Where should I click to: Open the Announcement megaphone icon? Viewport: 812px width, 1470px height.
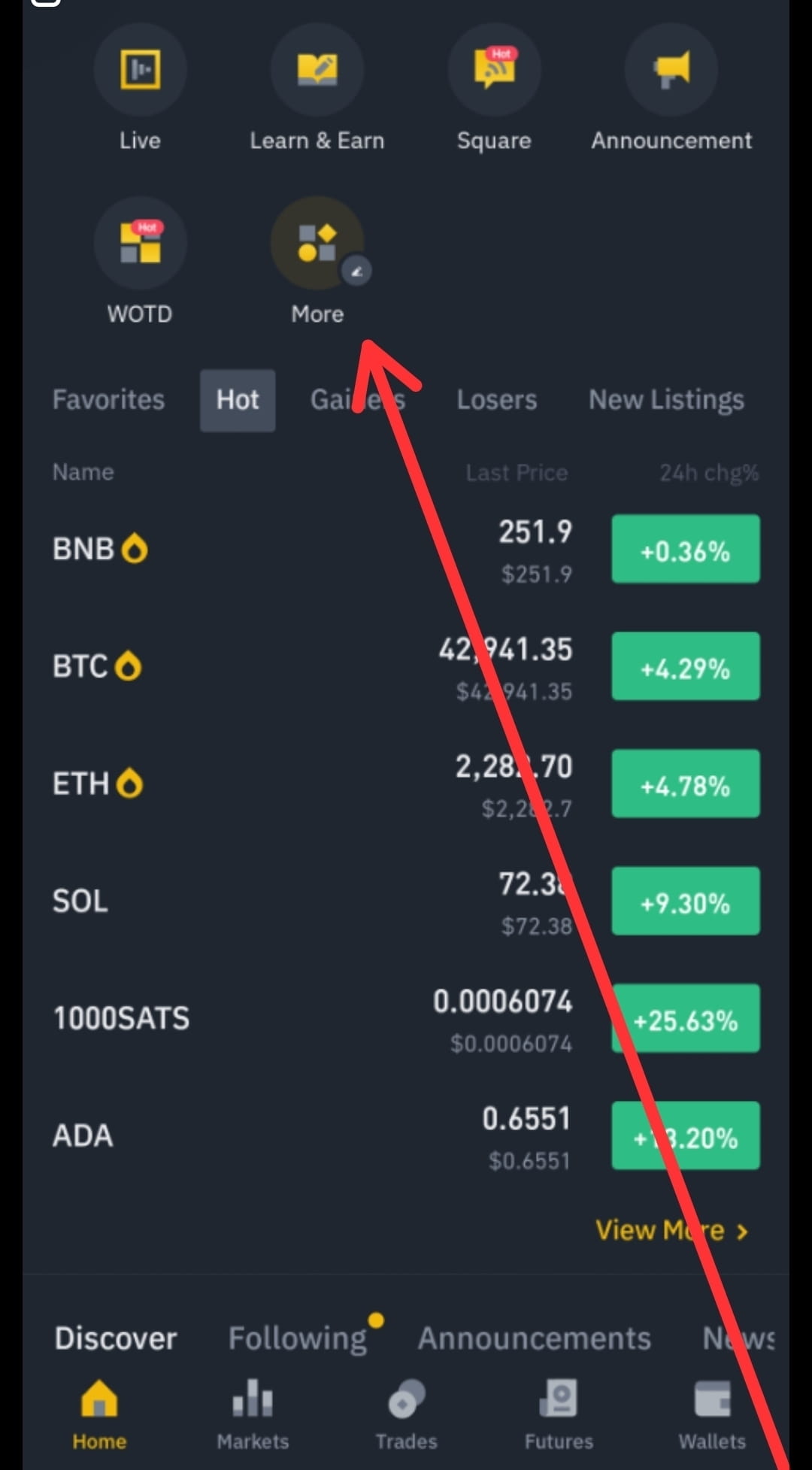click(671, 69)
